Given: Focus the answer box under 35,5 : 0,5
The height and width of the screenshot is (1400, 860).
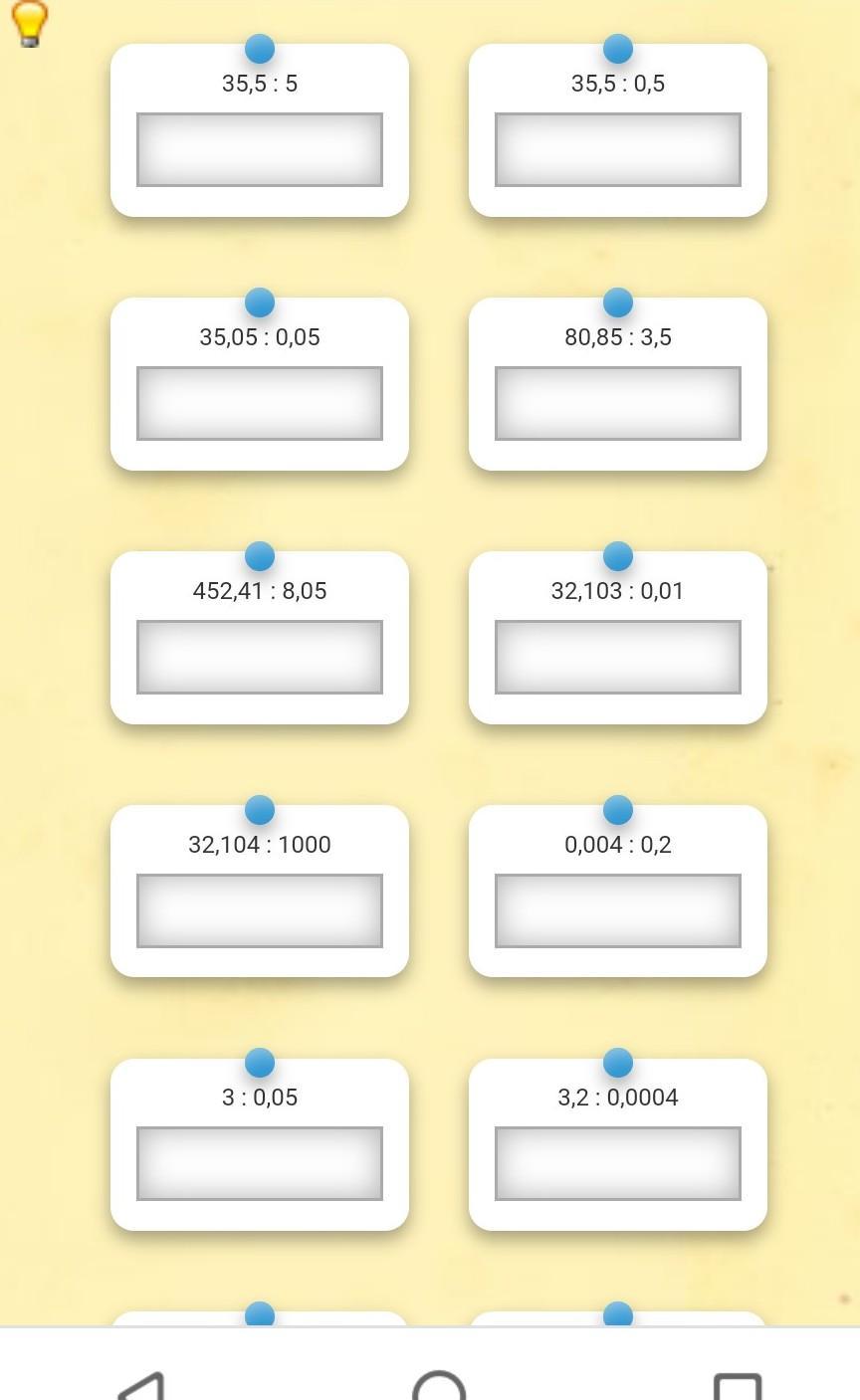Looking at the screenshot, I should click(617, 149).
